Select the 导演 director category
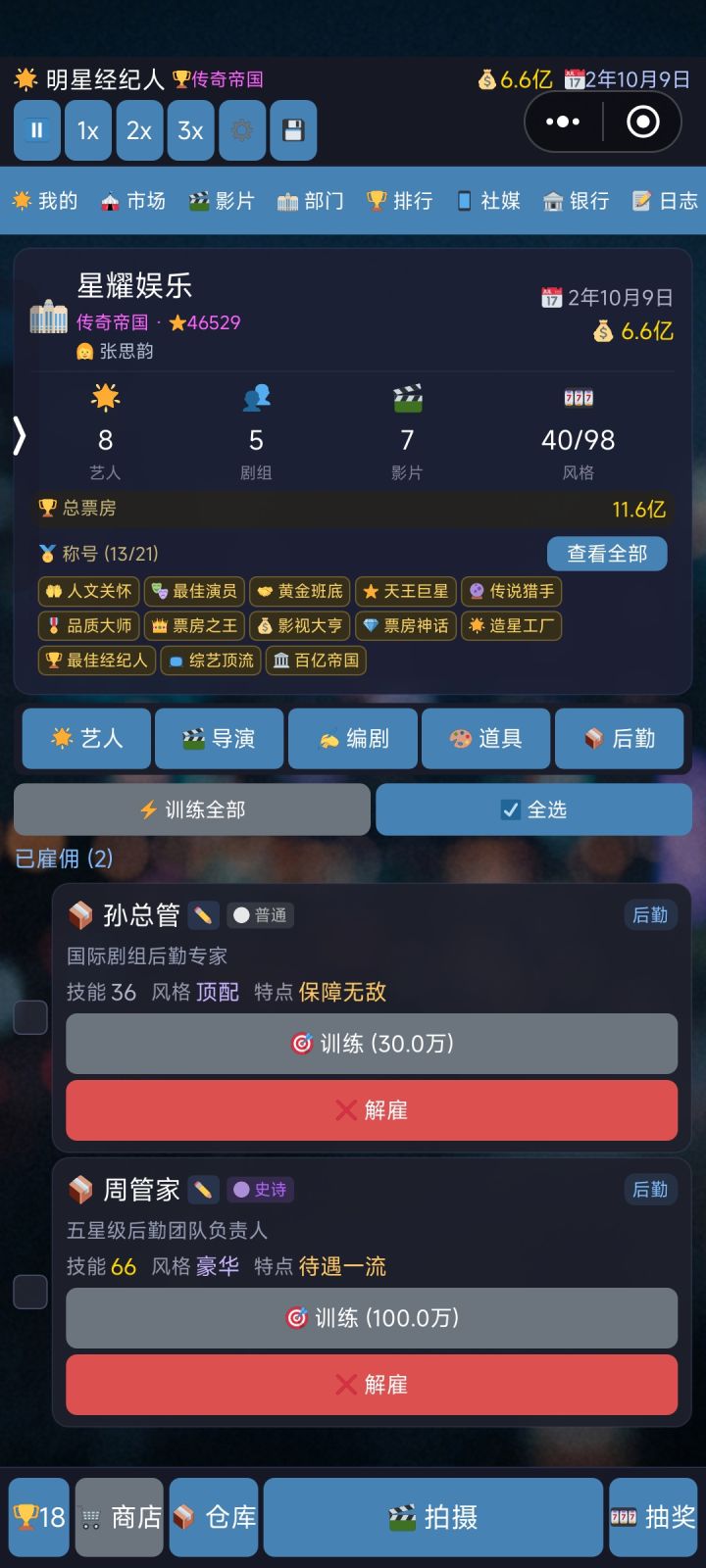 [x=219, y=739]
